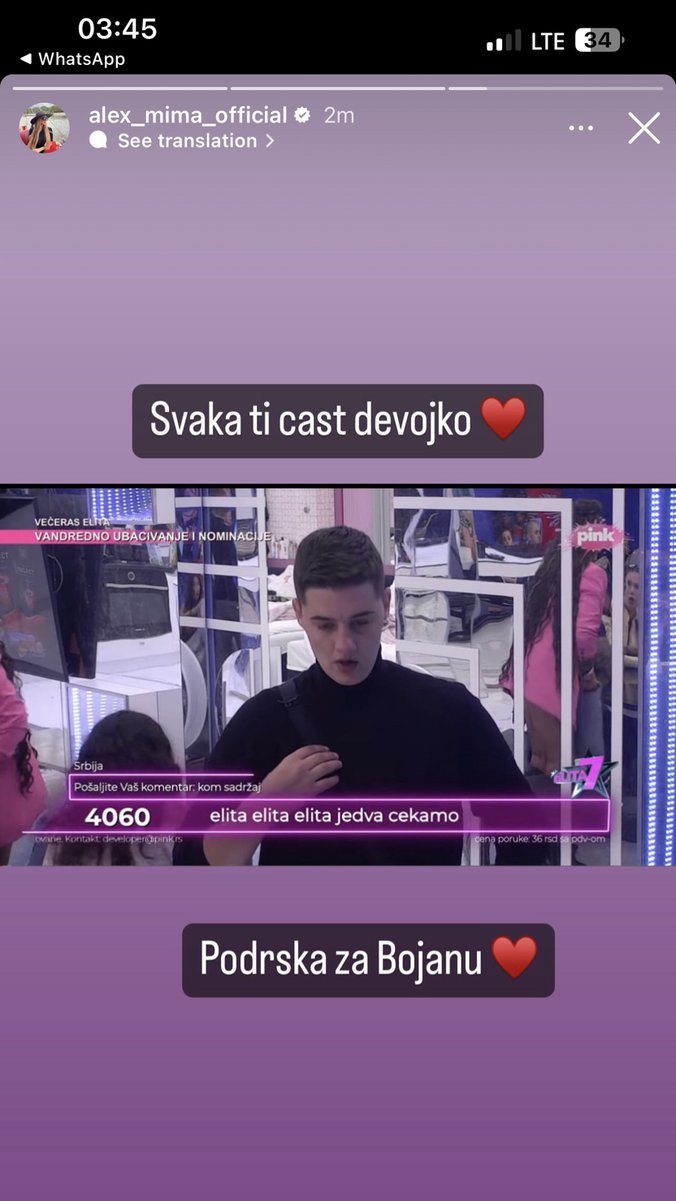Open alex_mima_official profile picture
This screenshot has height=1201, width=676.
coord(44,128)
